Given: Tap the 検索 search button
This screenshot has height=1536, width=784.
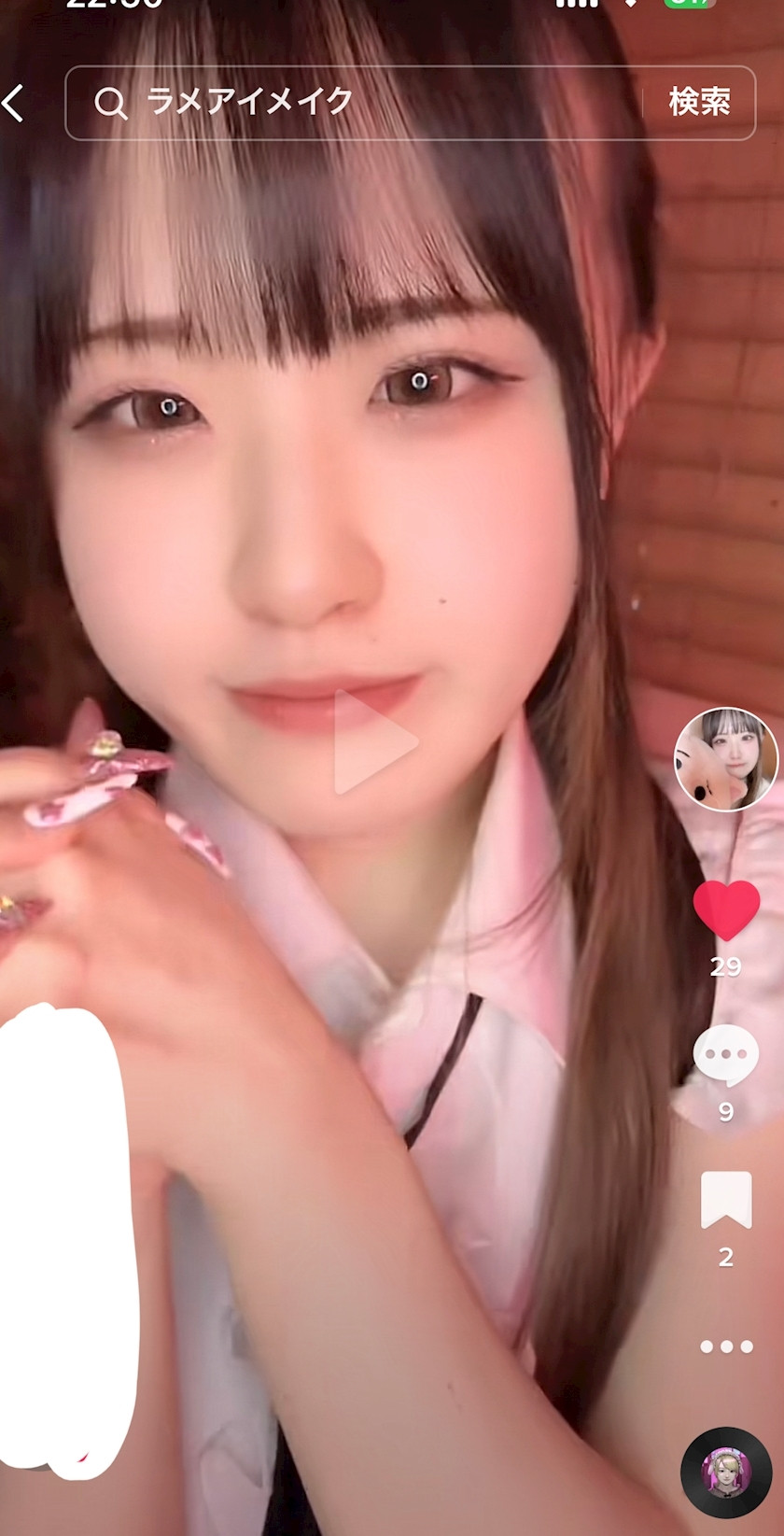Looking at the screenshot, I should [699, 103].
